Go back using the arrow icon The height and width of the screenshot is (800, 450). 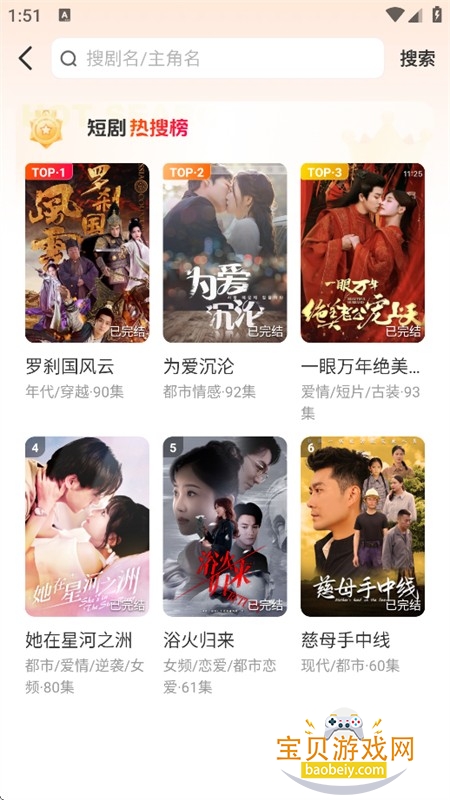(26, 58)
